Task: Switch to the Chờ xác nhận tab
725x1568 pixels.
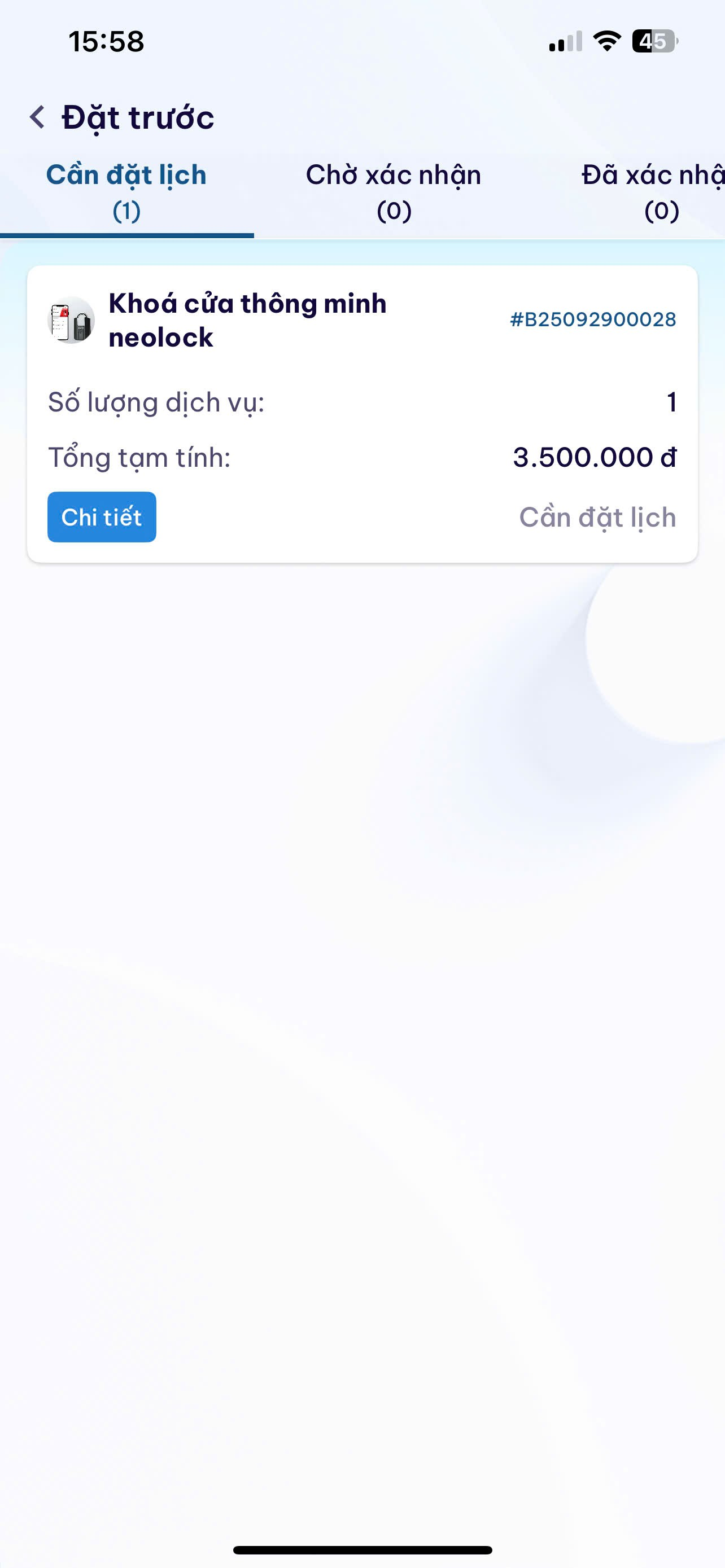Action: (x=393, y=192)
